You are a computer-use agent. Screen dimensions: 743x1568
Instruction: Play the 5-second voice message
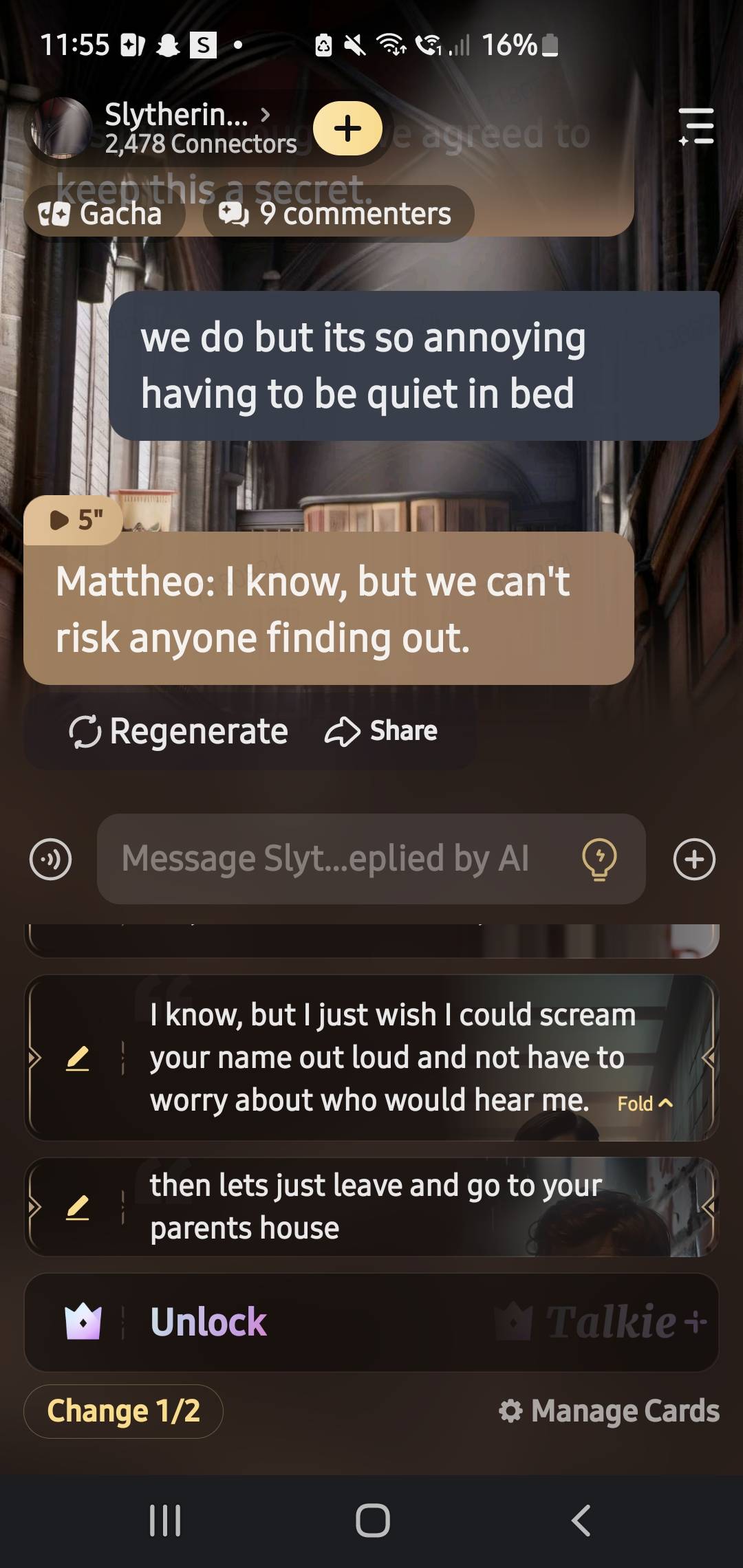pos(74,520)
